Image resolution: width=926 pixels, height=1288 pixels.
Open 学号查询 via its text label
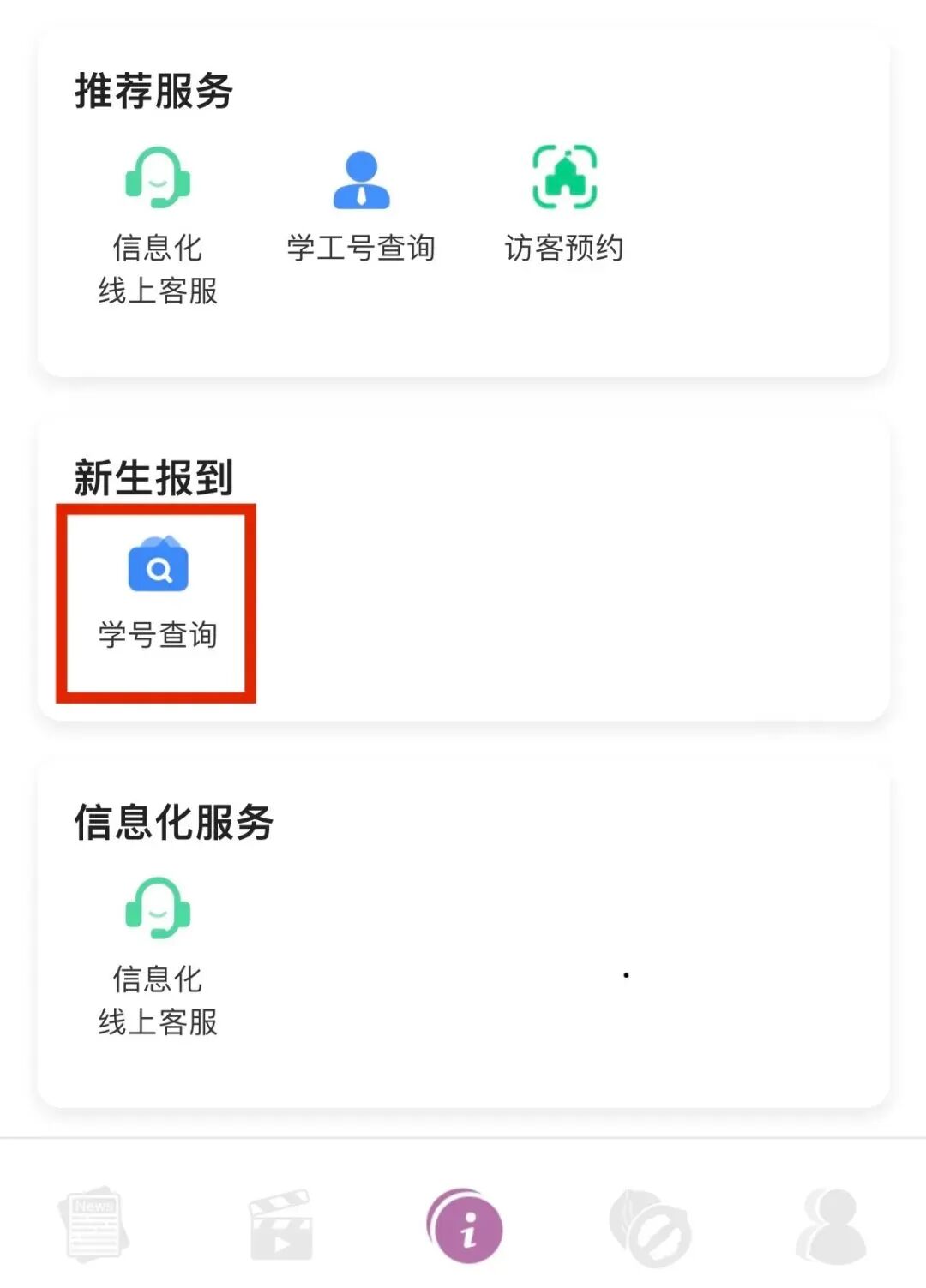159,634
